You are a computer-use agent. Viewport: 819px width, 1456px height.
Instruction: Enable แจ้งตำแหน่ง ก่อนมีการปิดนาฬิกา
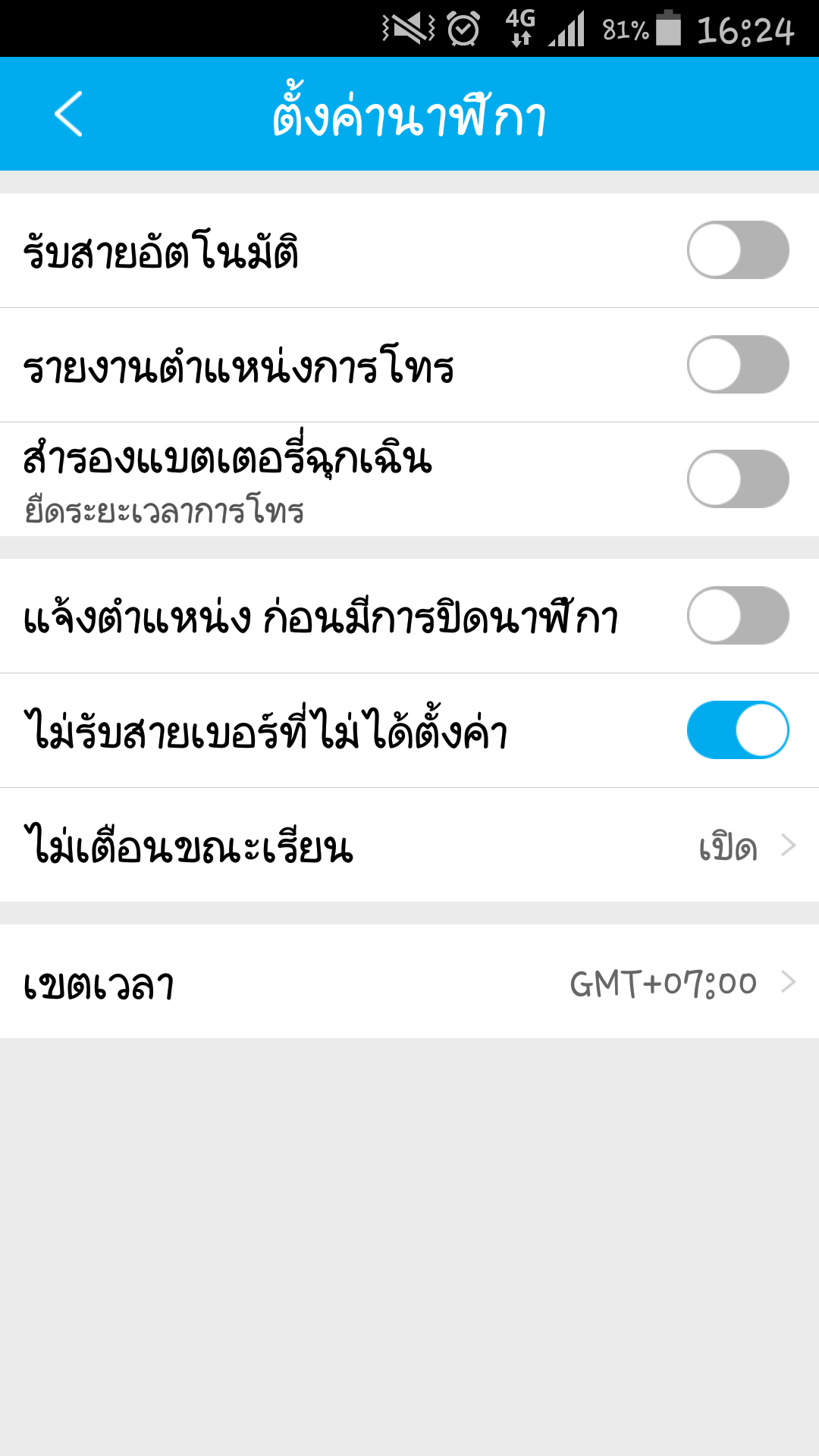tap(737, 616)
